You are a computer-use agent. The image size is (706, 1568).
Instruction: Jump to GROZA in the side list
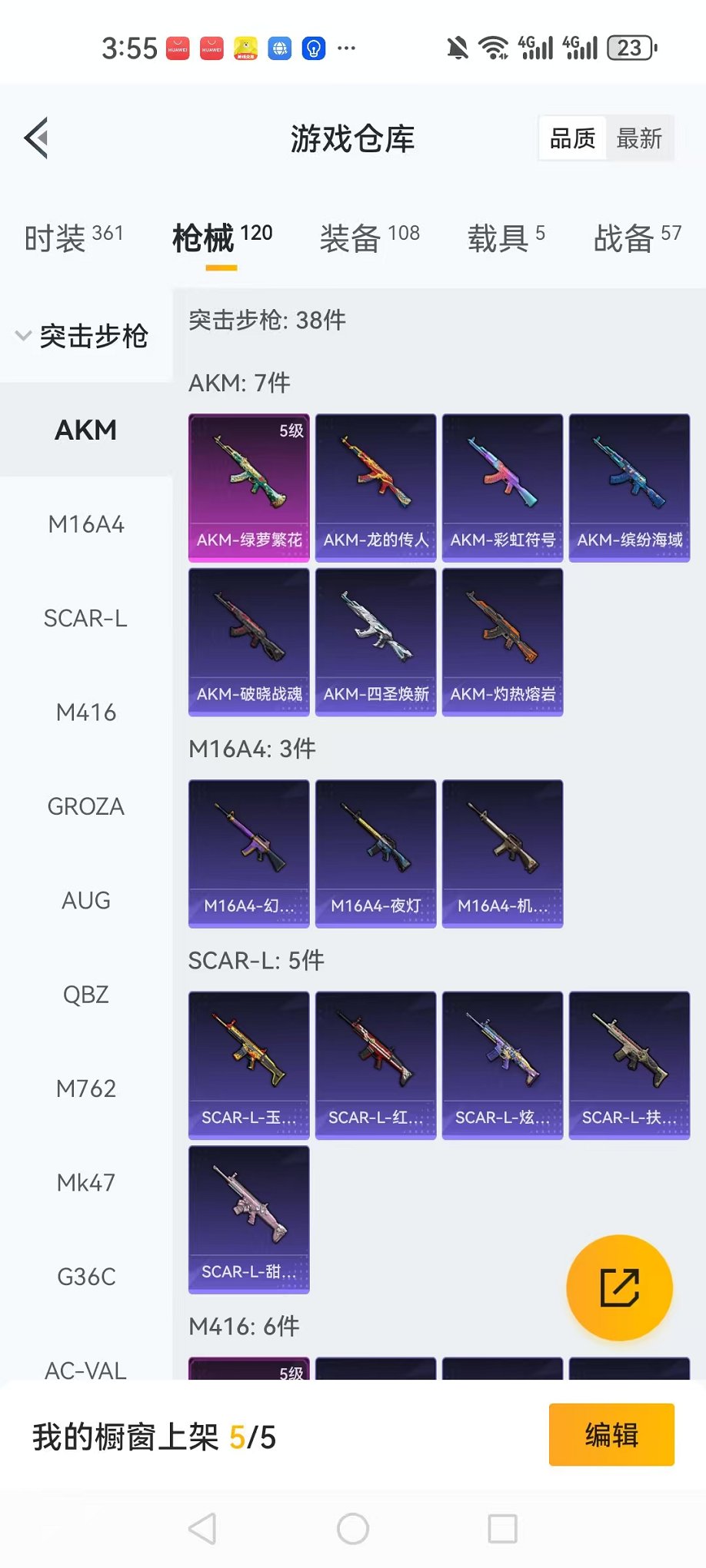(86, 806)
